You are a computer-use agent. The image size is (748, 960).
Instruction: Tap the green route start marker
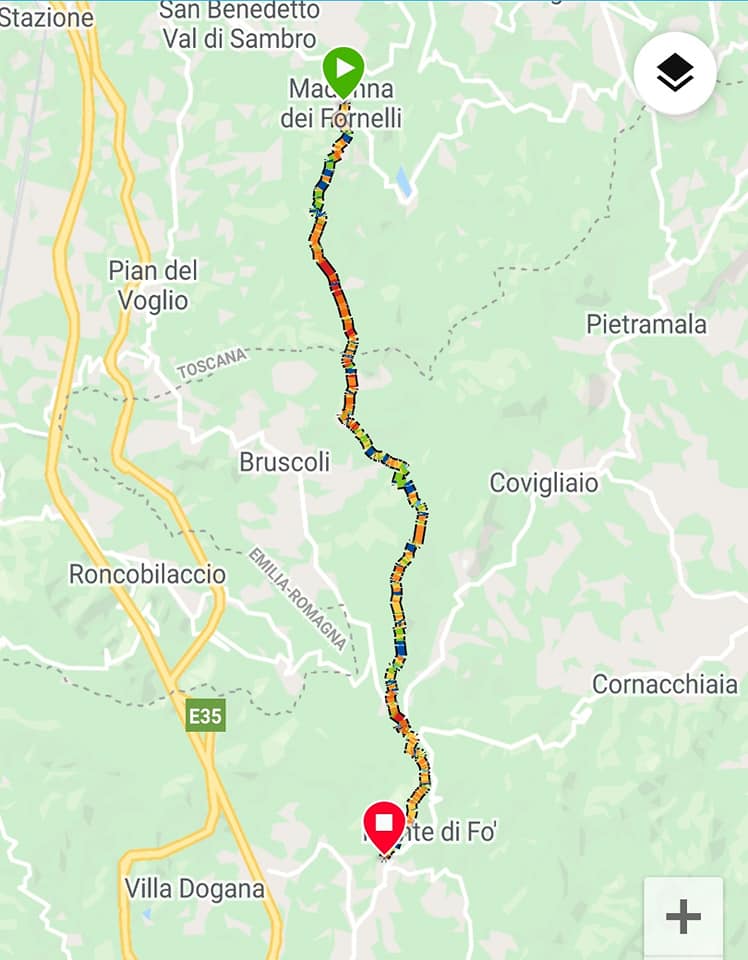coord(343,72)
